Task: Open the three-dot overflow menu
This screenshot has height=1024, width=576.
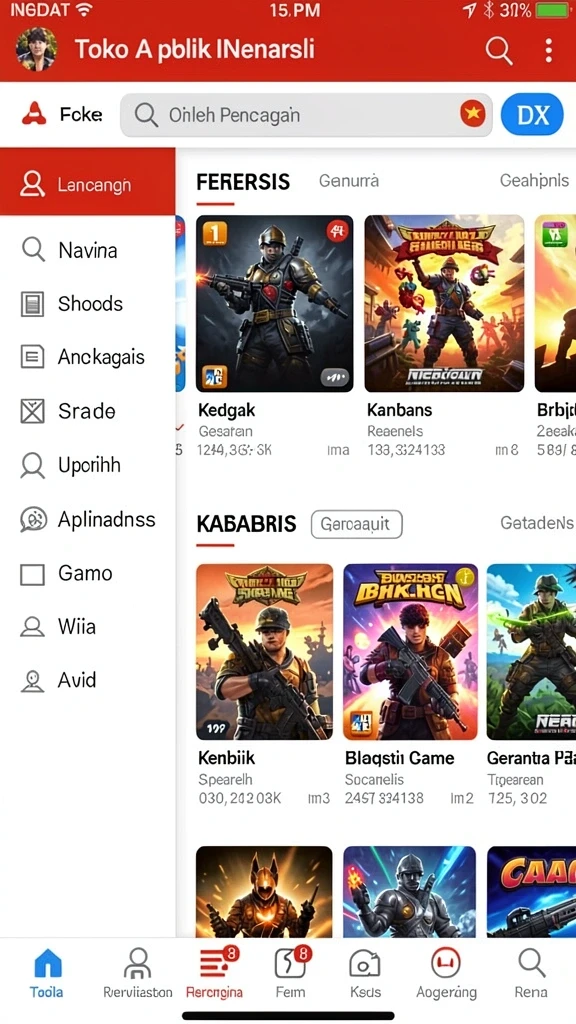Action: (549, 50)
